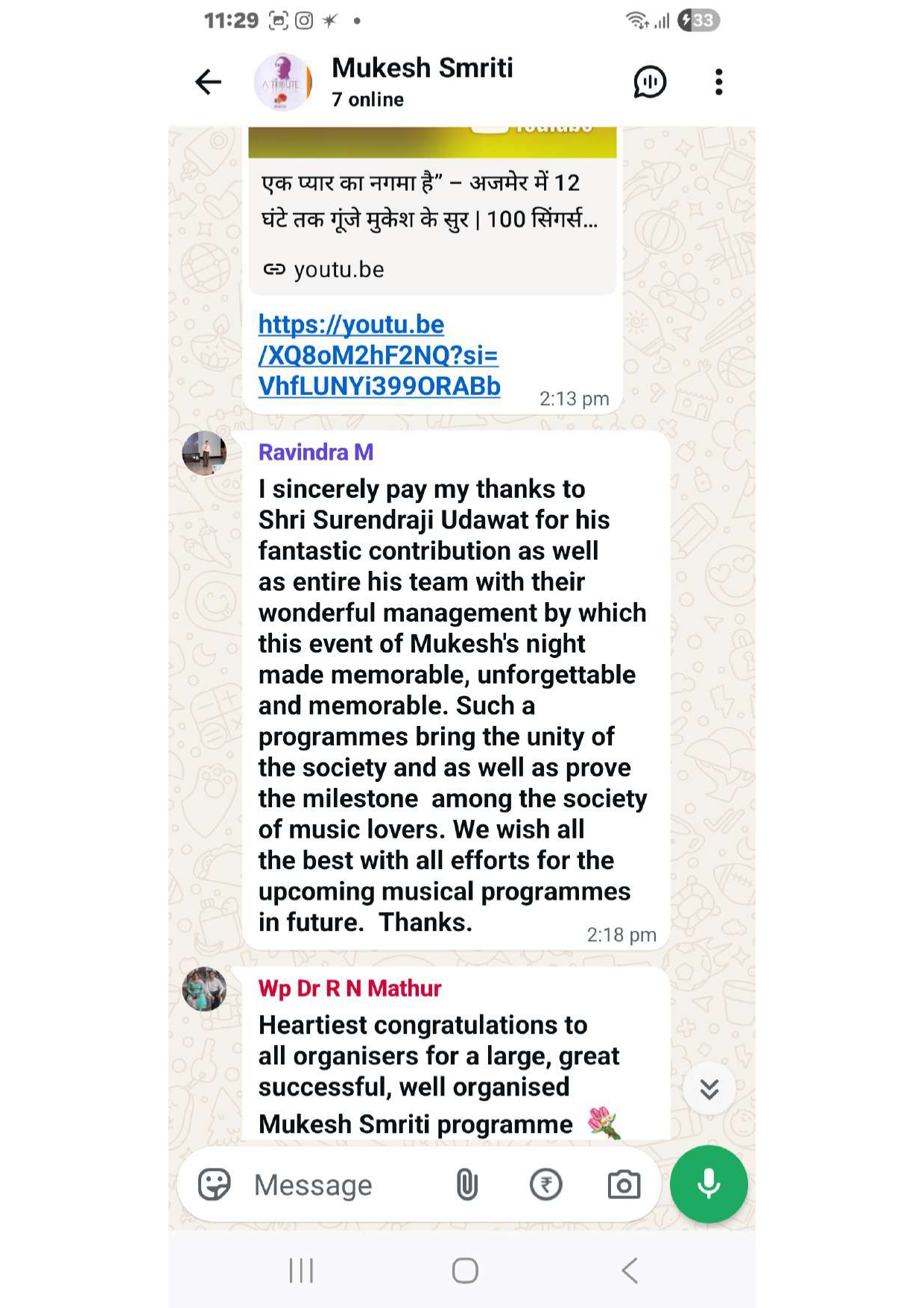Attach a file with the paperclip
The image size is (924, 1308).
[467, 1184]
